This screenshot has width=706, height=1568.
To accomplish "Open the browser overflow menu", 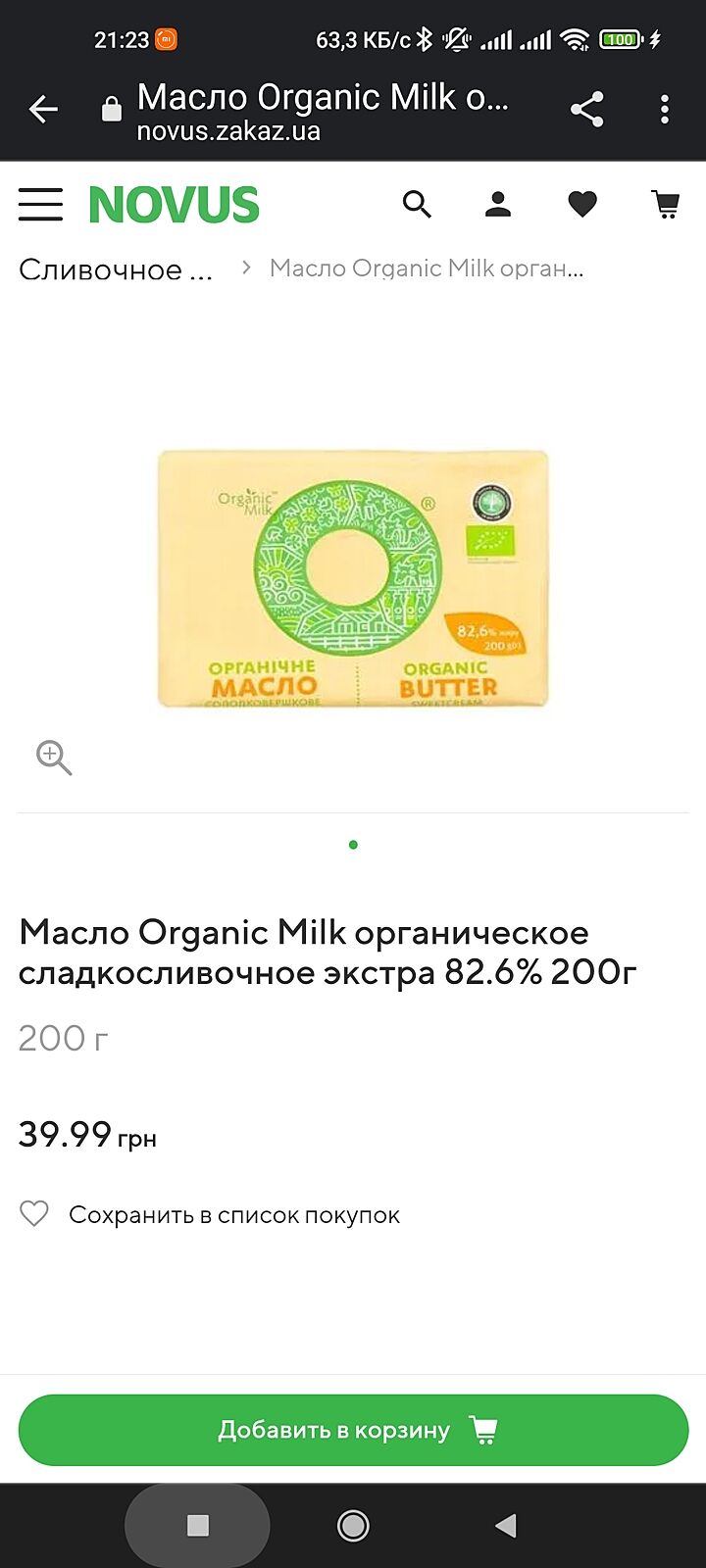I will coord(665,109).
